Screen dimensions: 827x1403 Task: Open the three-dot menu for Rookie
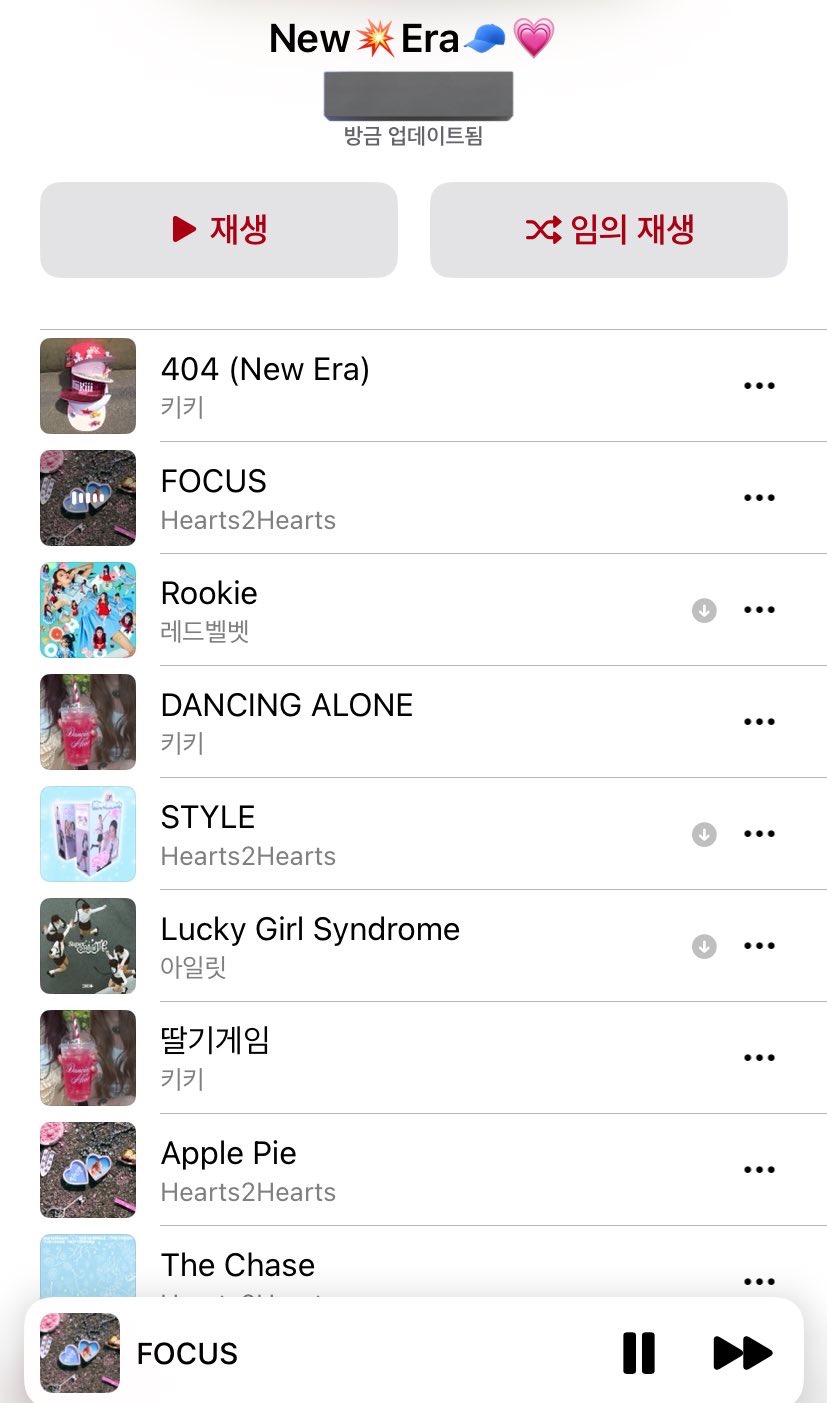pyautogui.click(x=759, y=610)
